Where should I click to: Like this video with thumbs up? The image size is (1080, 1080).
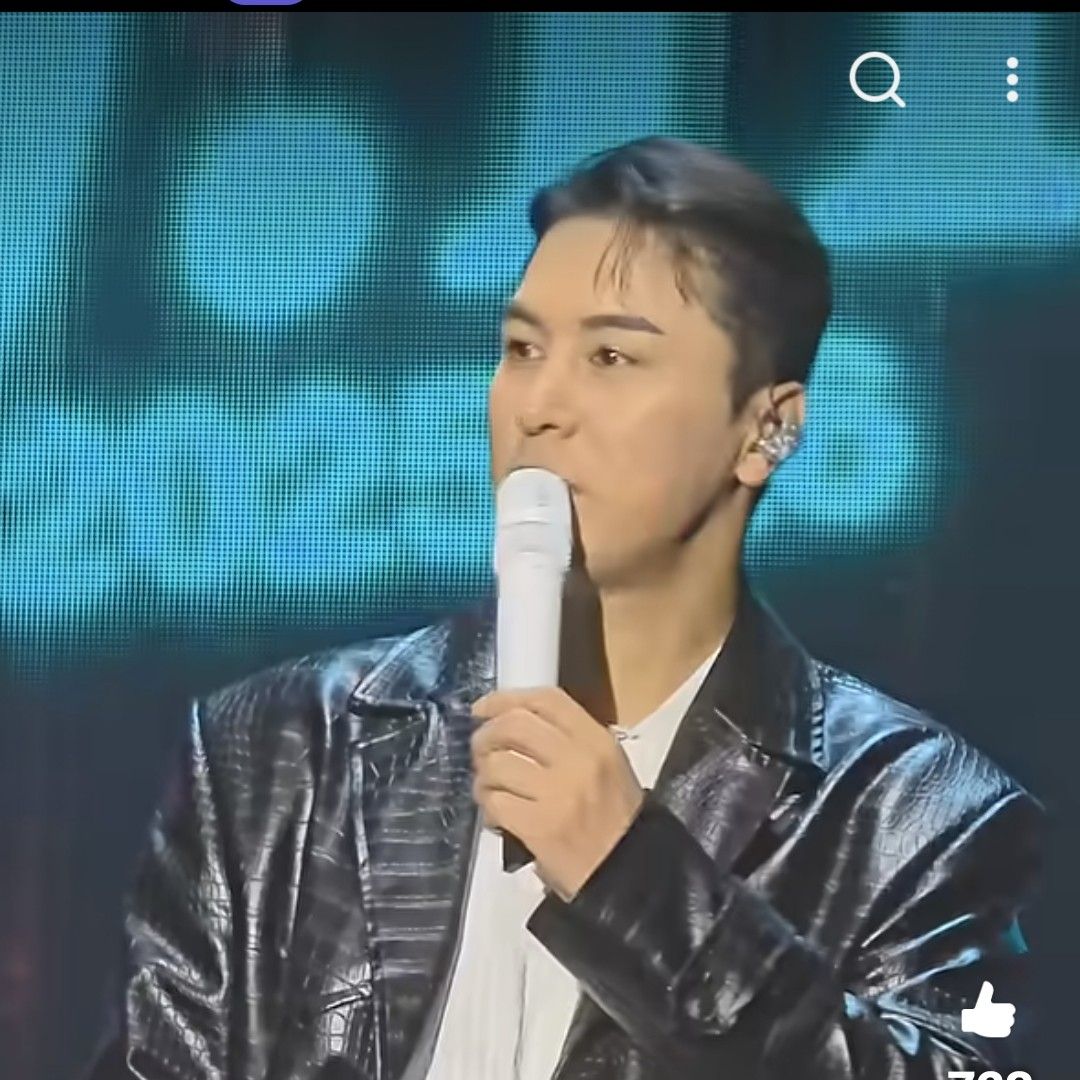(987, 1009)
